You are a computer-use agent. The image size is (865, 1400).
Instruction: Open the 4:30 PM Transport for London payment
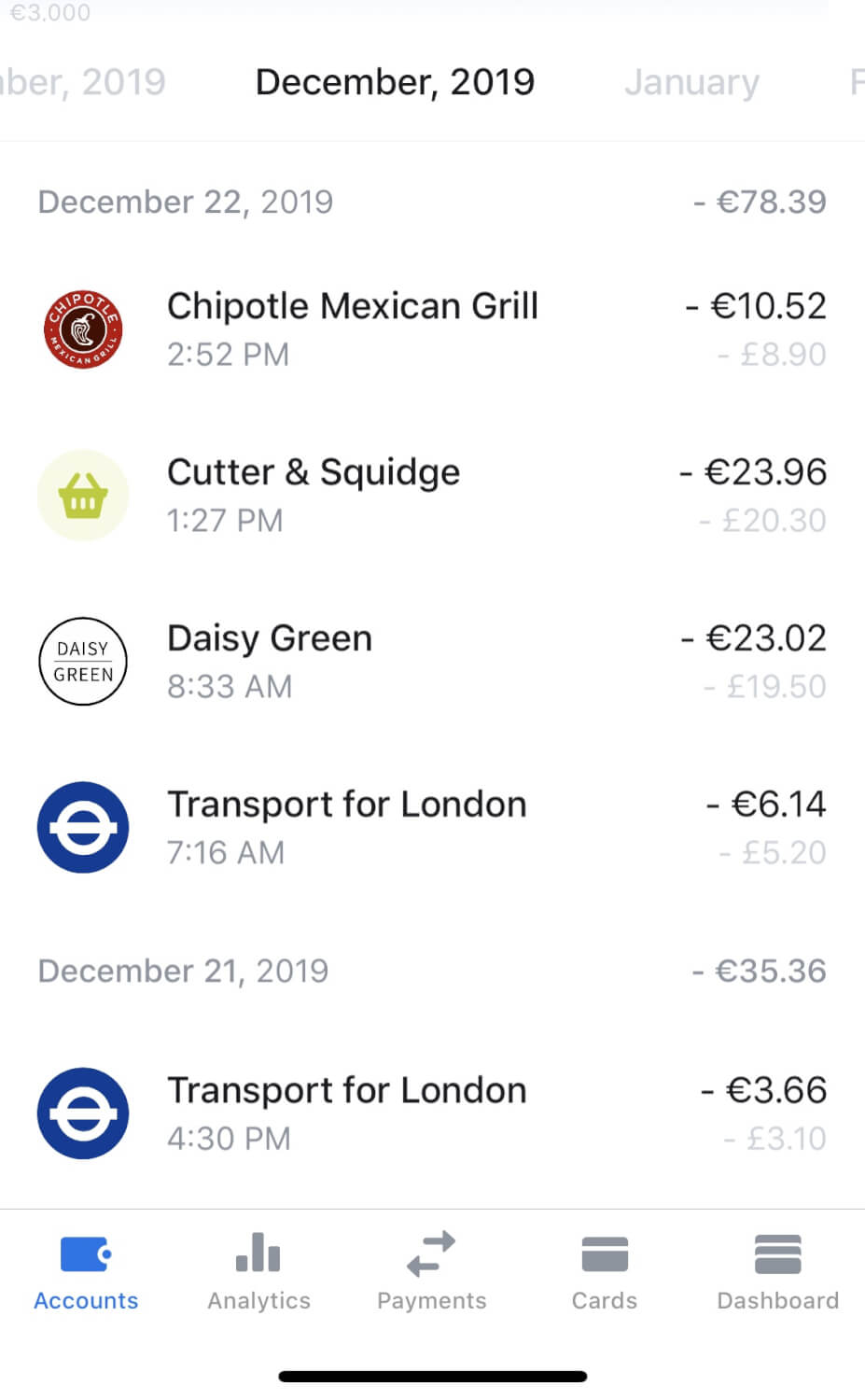tap(432, 1113)
